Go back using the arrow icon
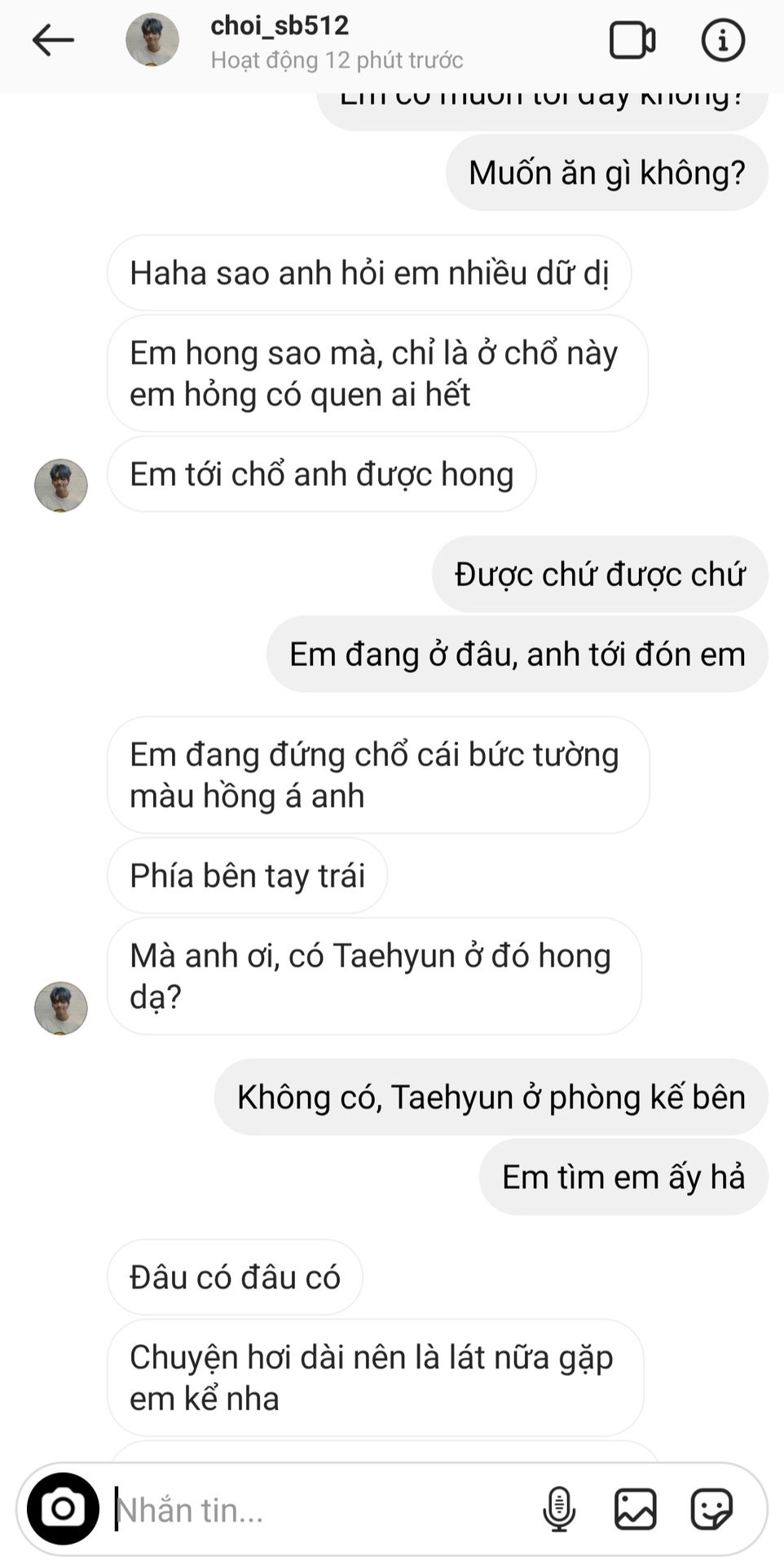The width and height of the screenshot is (784, 1565). click(x=53, y=40)
